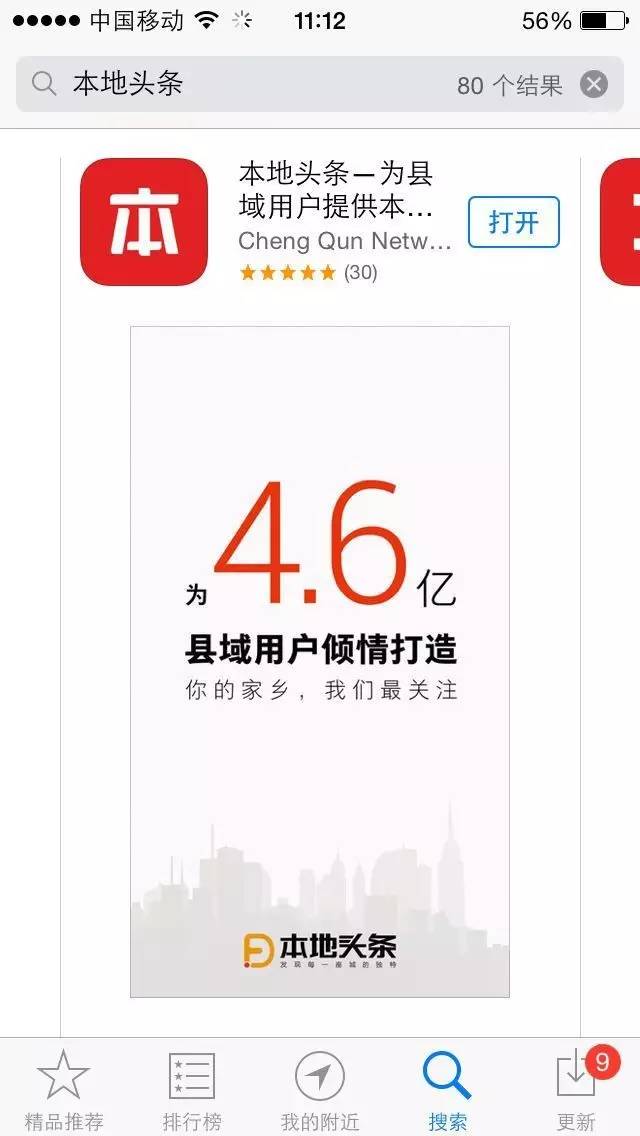Open the 本地头条 app listing

pos(344,191)
